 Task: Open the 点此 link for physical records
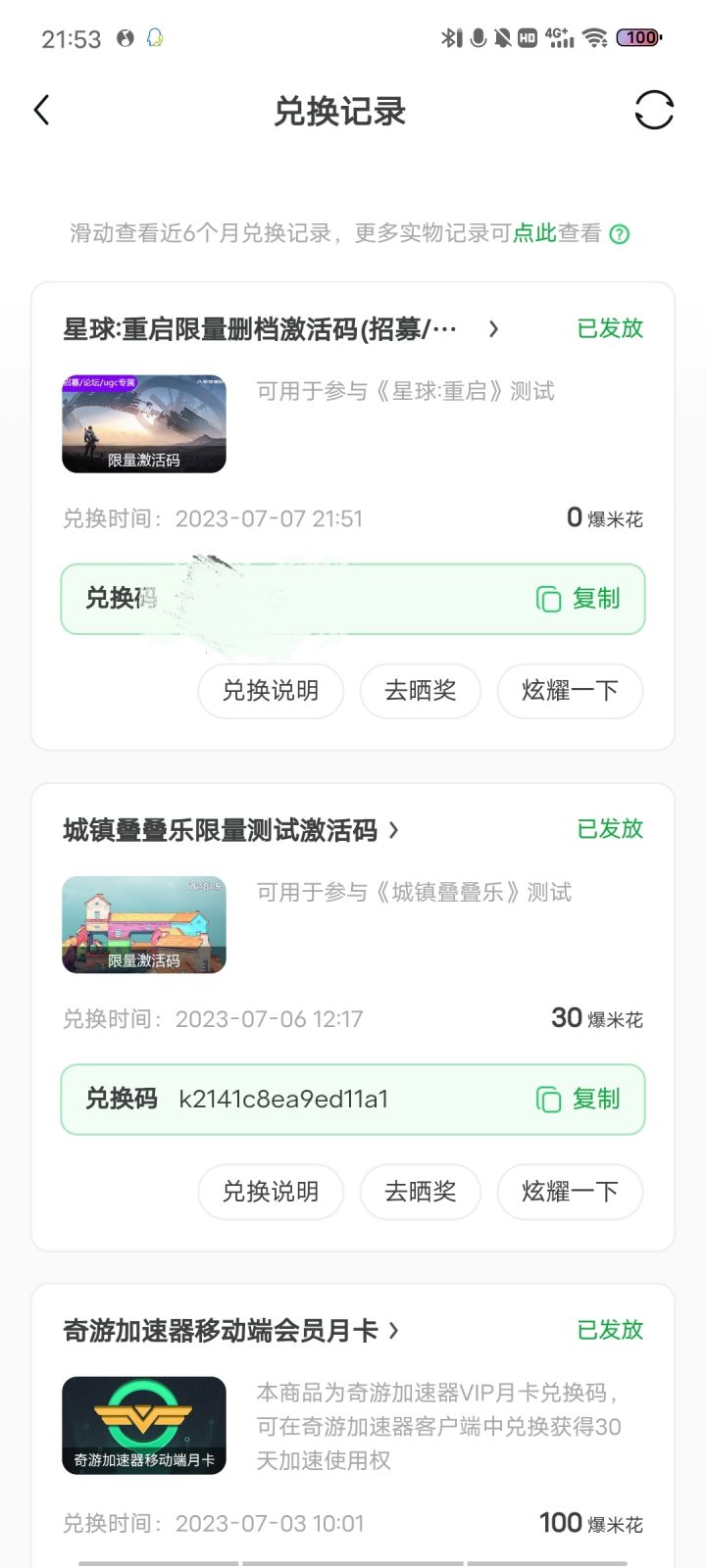[534, 233]
